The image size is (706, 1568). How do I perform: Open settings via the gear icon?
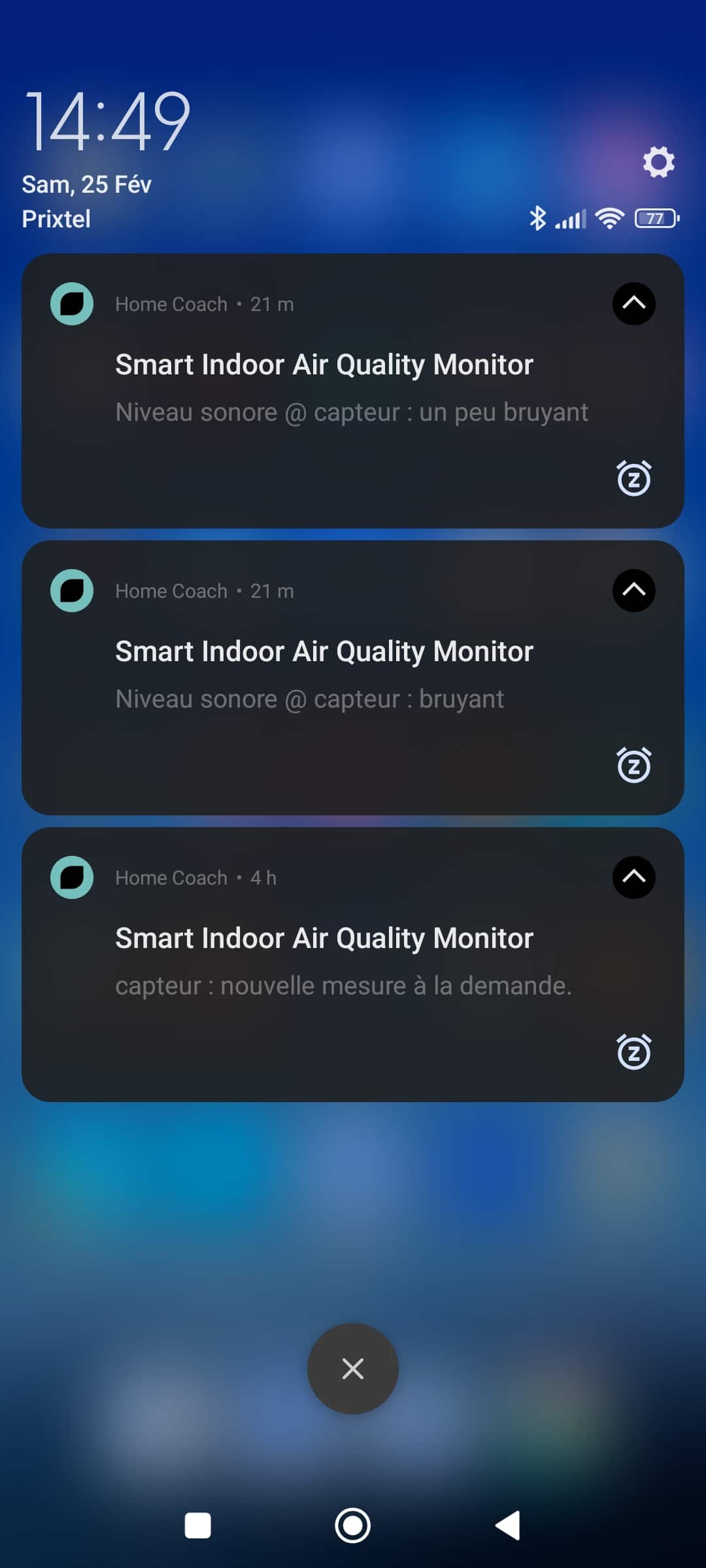658,161
